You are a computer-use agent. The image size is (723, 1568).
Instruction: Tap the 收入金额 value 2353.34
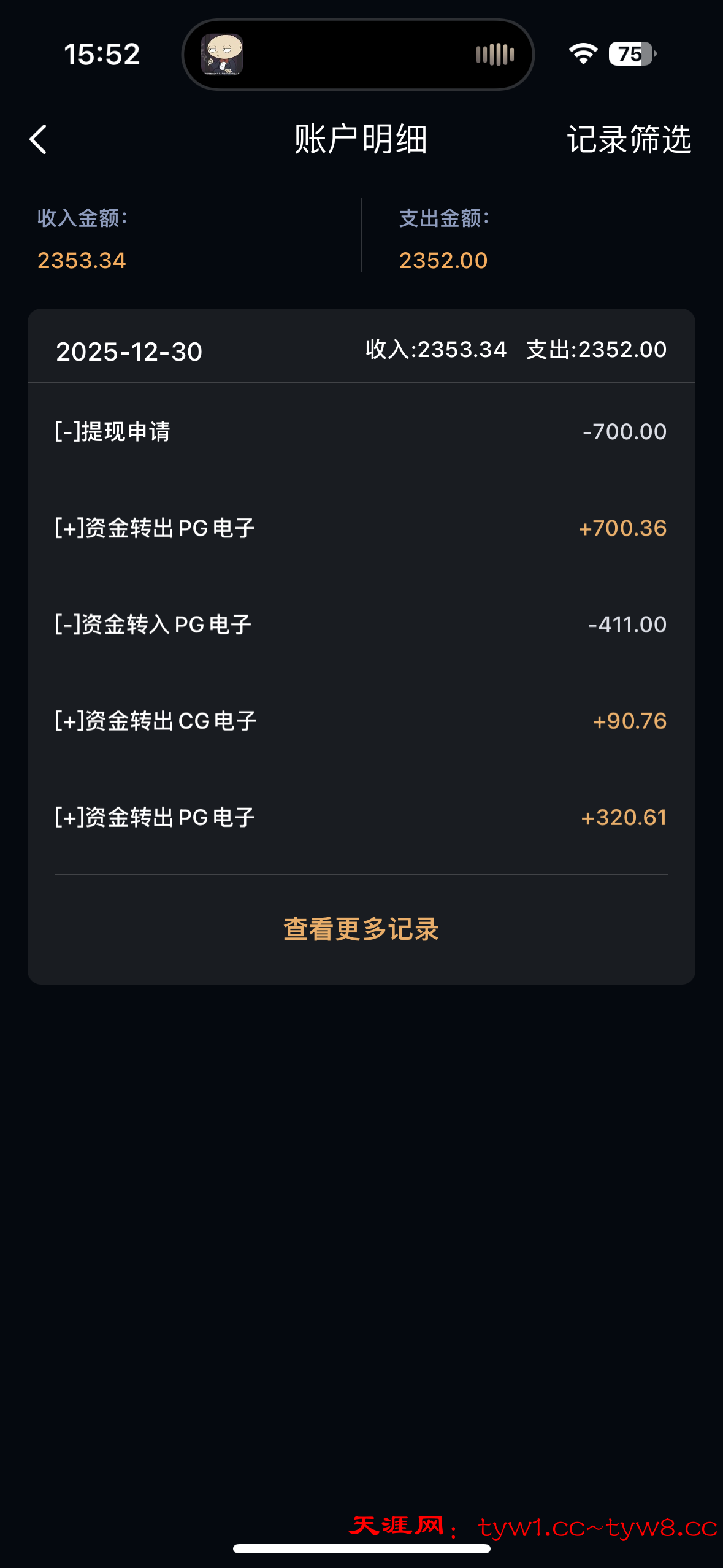tap(82, 259)
